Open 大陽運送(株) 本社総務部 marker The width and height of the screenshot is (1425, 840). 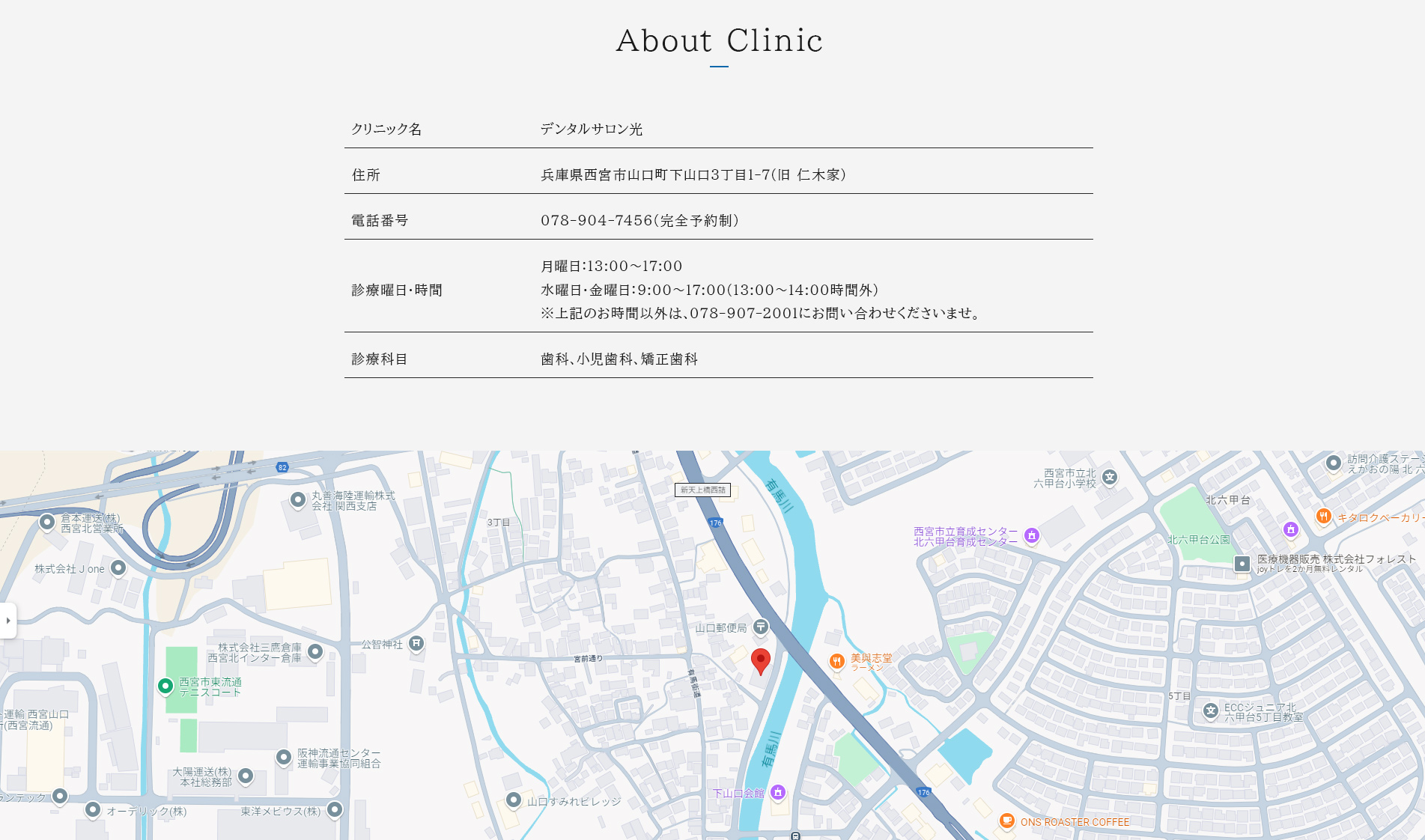246,776
